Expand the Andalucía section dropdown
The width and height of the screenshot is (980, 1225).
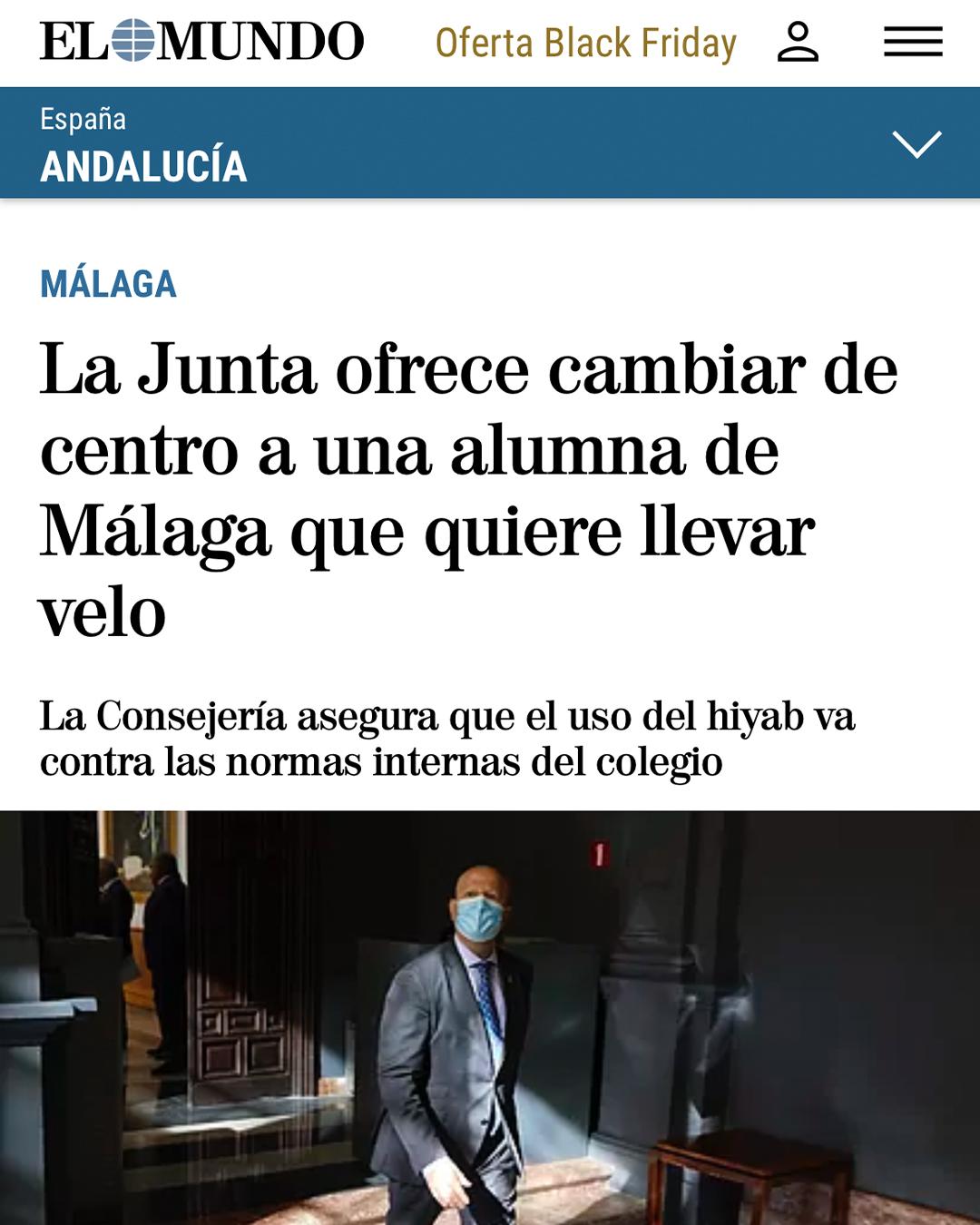point(916,144)
